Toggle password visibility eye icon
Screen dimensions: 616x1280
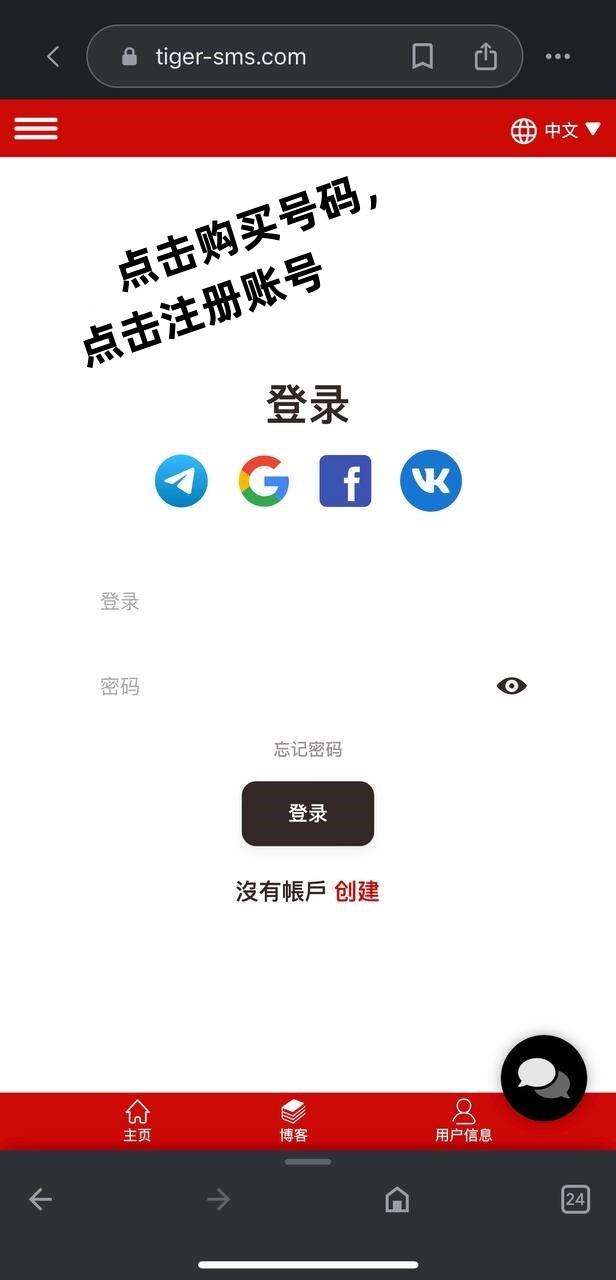(511, 686)
